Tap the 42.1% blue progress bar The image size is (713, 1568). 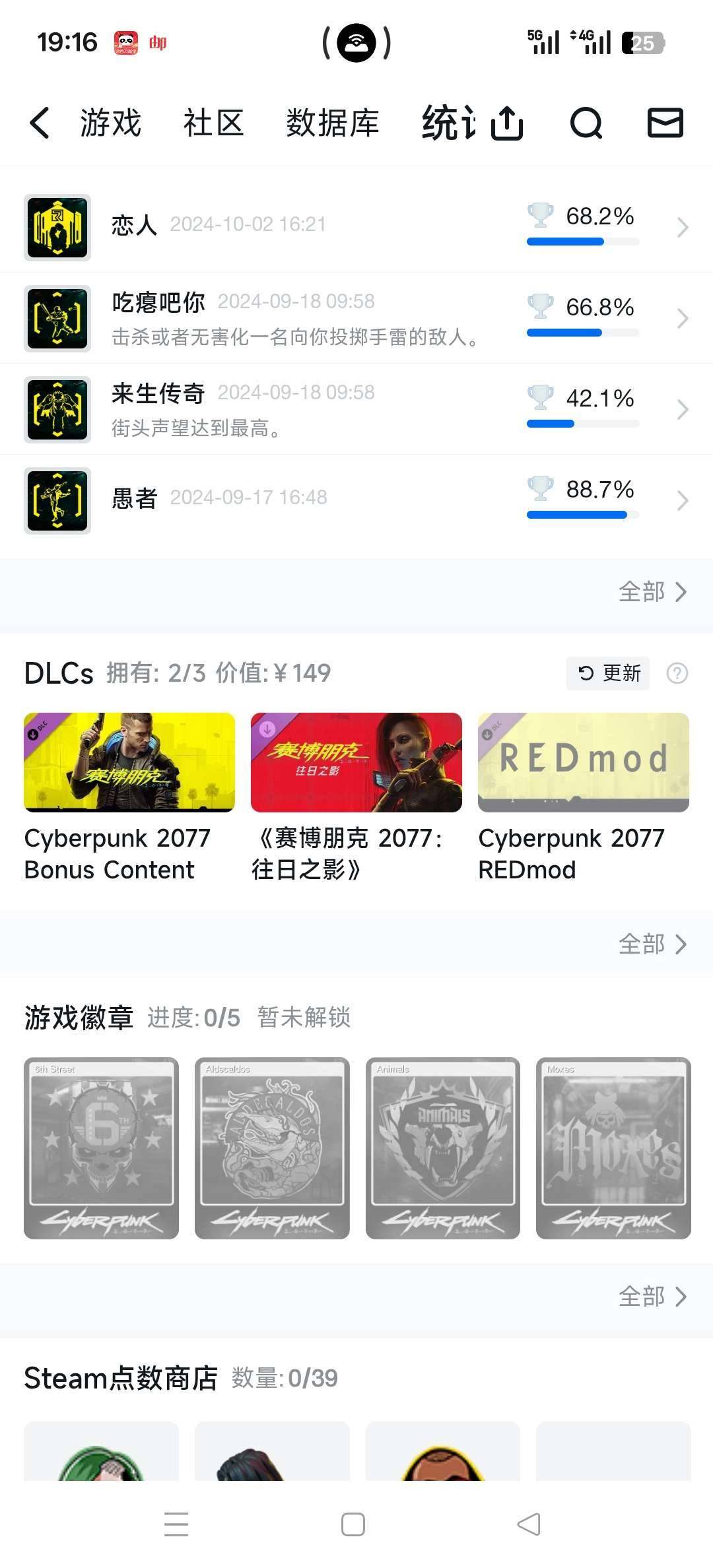pos(551,423)
